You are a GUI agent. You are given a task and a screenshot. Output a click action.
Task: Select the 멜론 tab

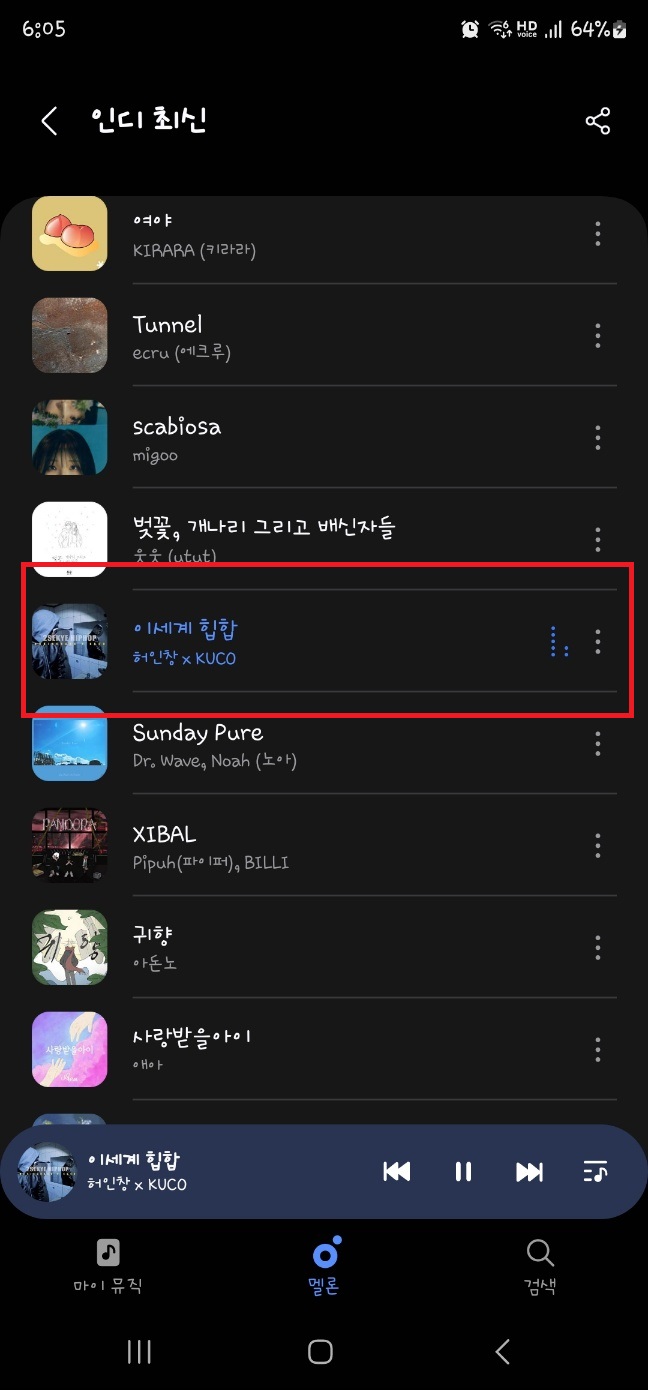[324, 1265]
